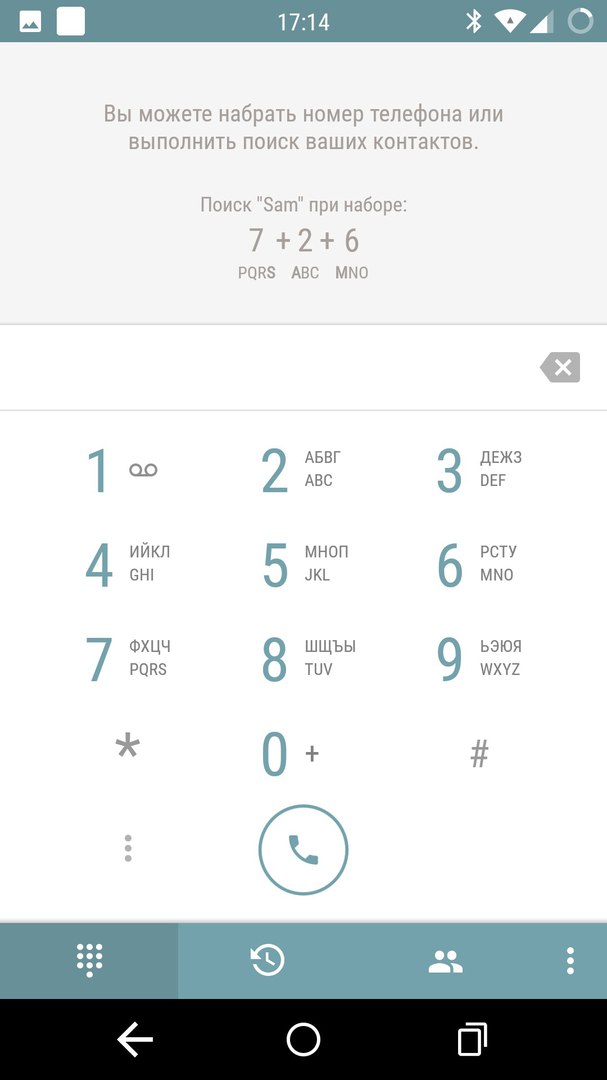The width and height of the screenshot is (607, 1080).
Task: Delete the last digit with backspace
Action: [561, 368]
